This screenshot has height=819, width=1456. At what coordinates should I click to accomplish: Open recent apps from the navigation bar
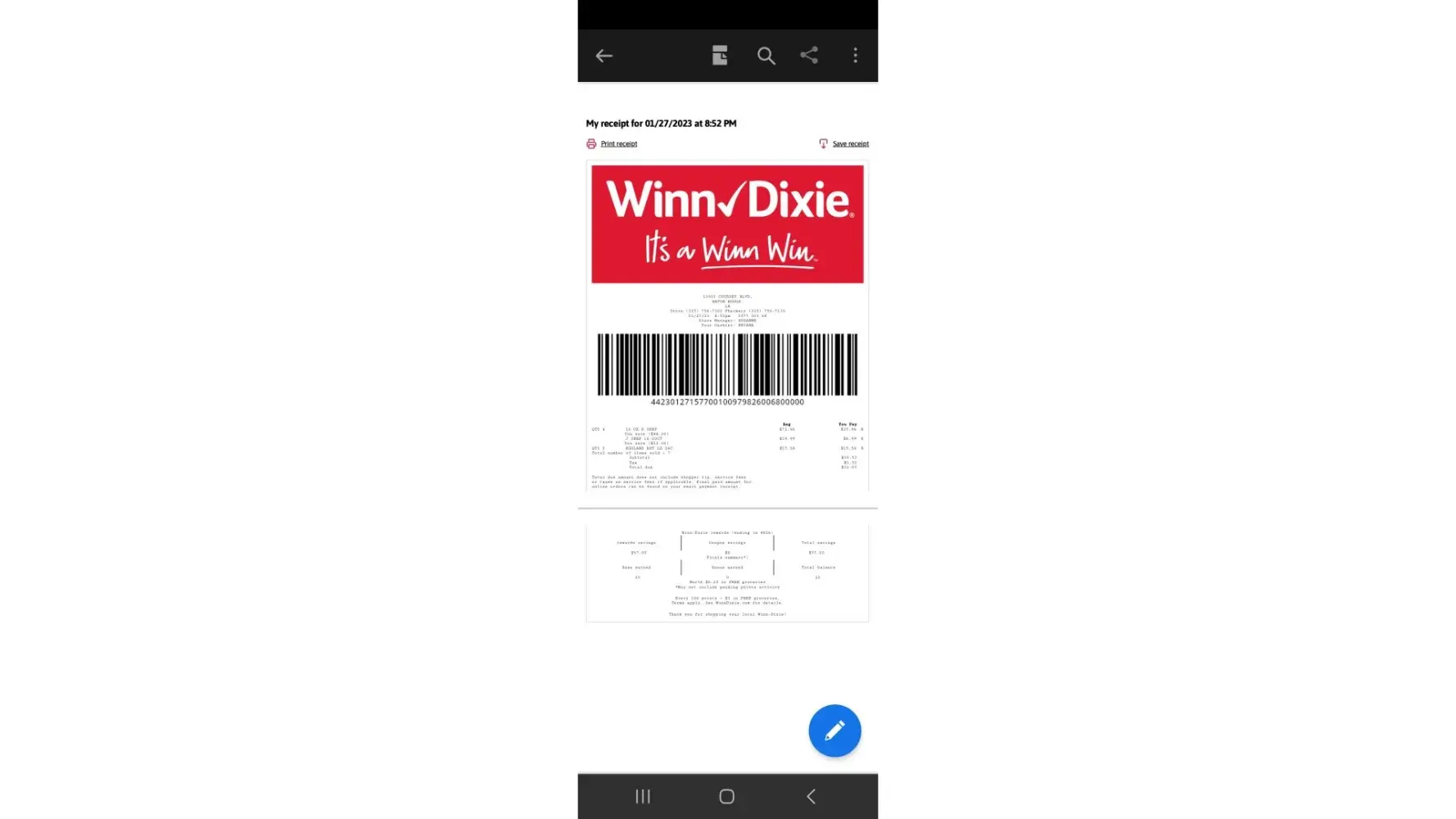643,796
